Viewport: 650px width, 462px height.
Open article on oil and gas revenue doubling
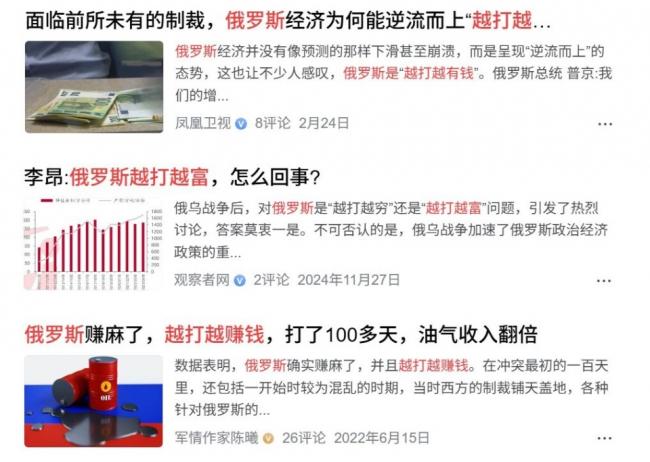point(280,333)
